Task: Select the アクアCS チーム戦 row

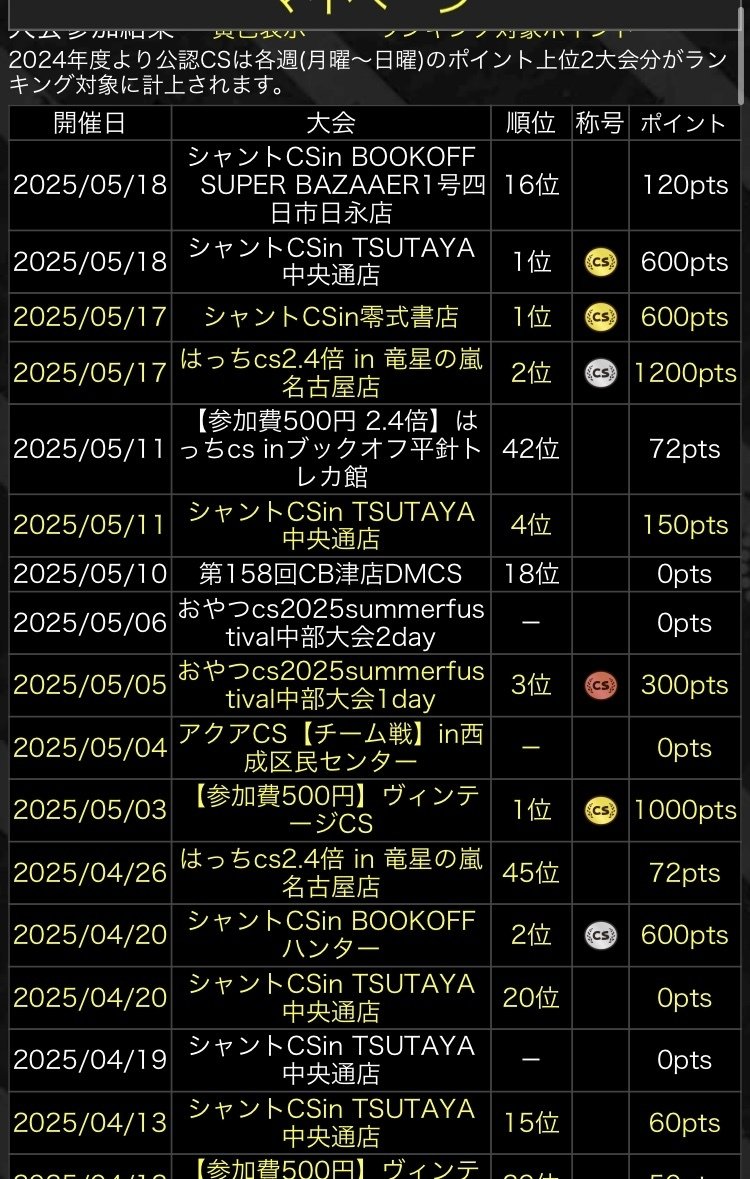Action: coord(330,748)
